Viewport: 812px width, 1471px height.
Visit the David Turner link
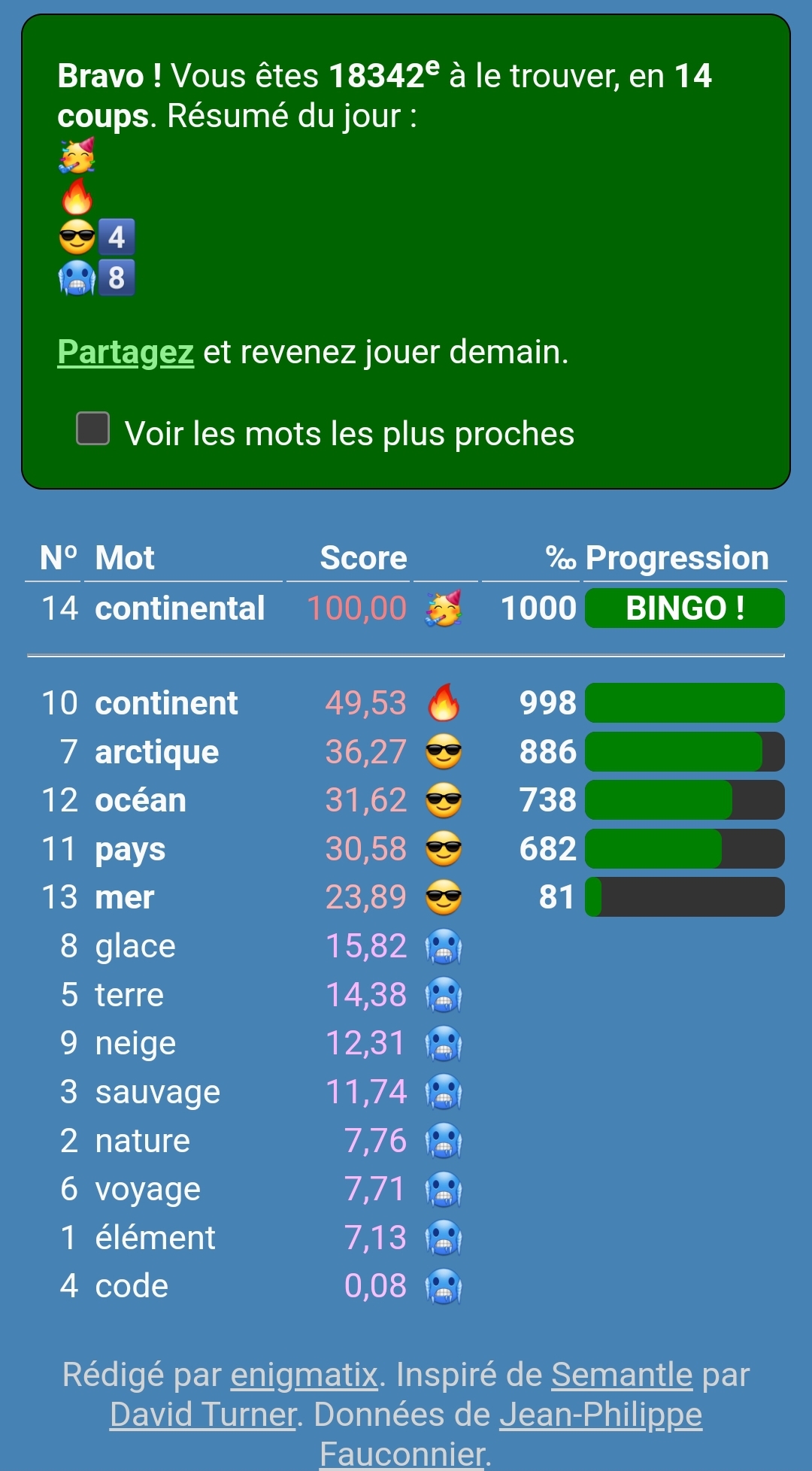[203, 1415]
